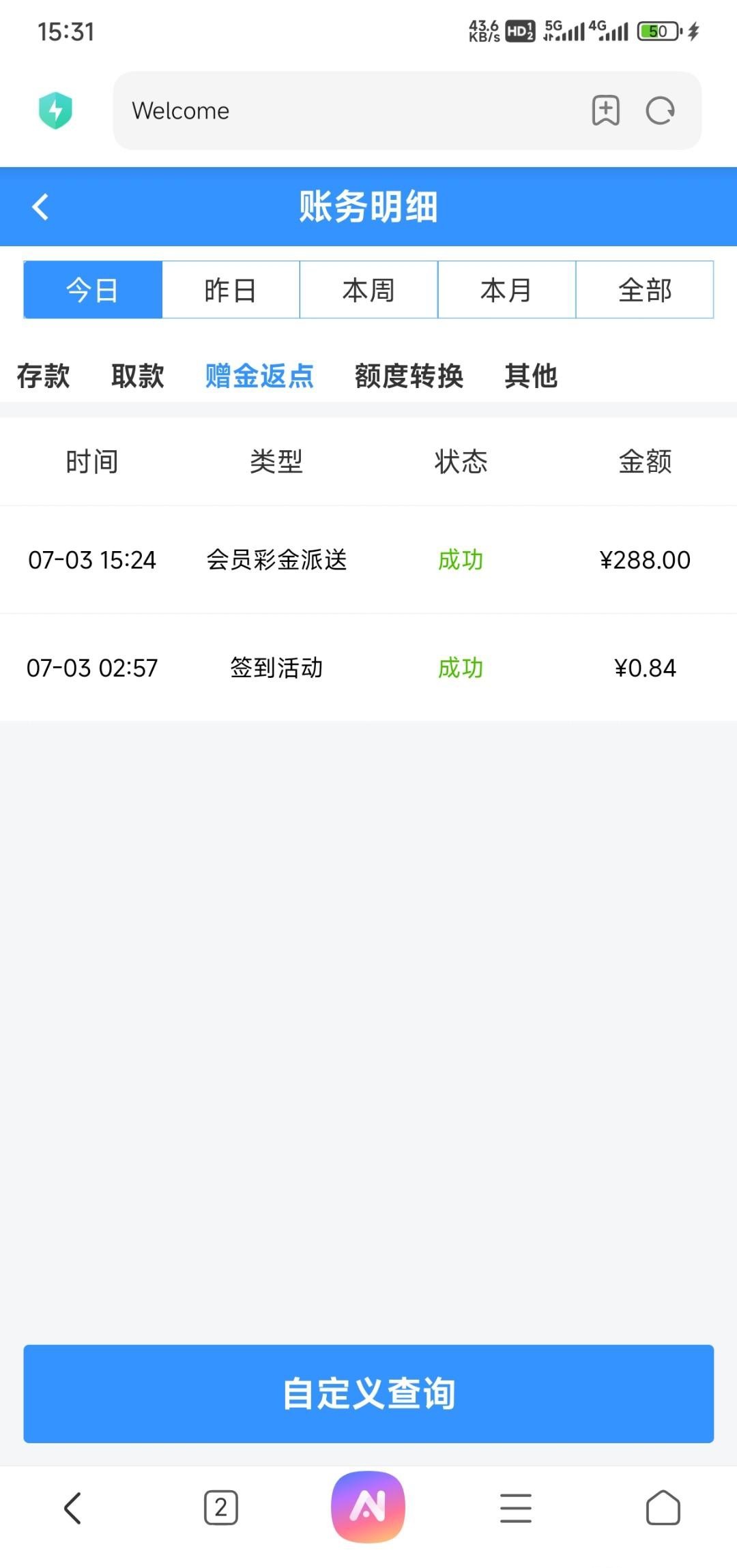Select the 今日 date filter

coord(93,290)
